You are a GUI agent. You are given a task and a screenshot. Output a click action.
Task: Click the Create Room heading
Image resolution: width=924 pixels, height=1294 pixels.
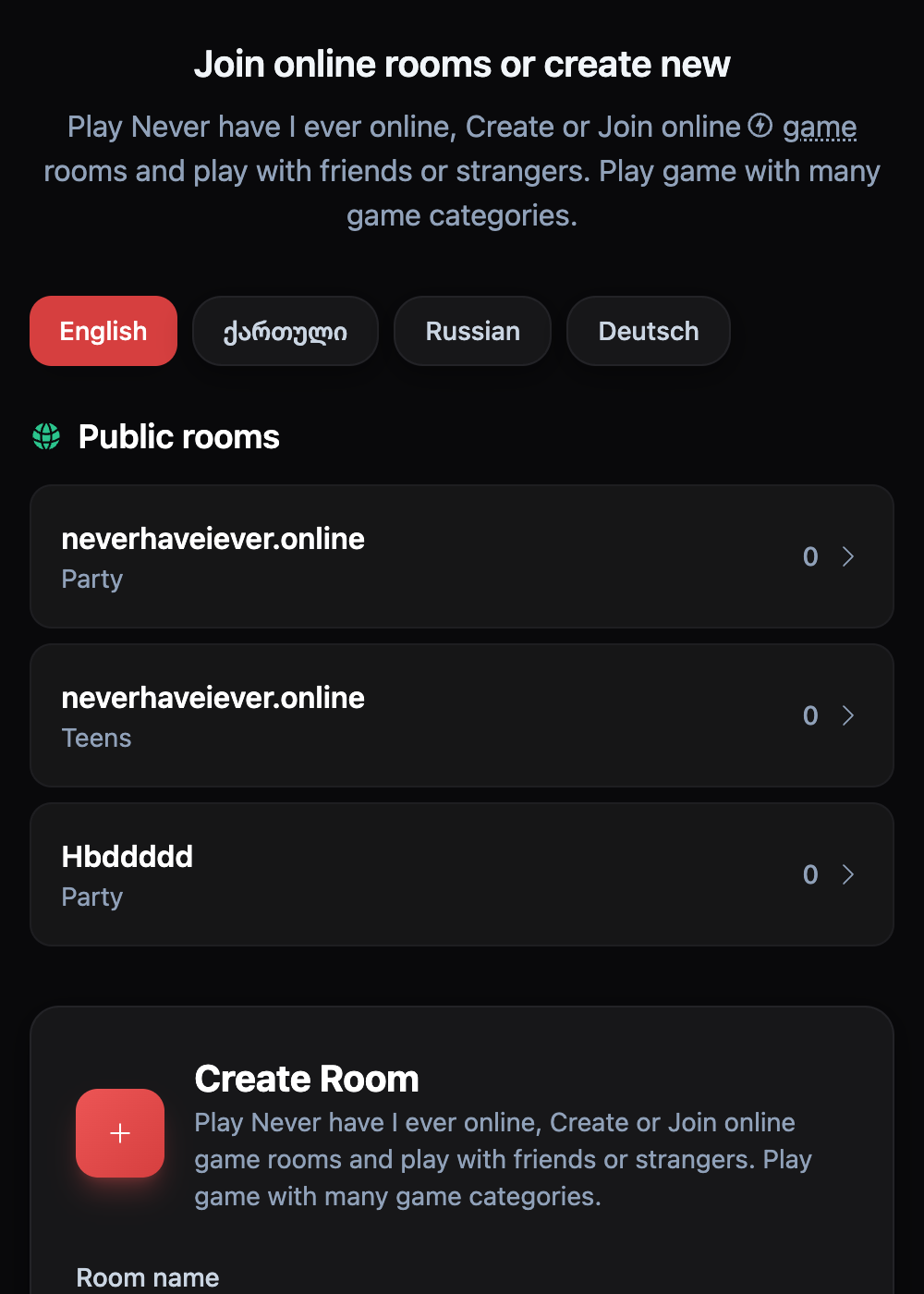[x=306, y=1078]
